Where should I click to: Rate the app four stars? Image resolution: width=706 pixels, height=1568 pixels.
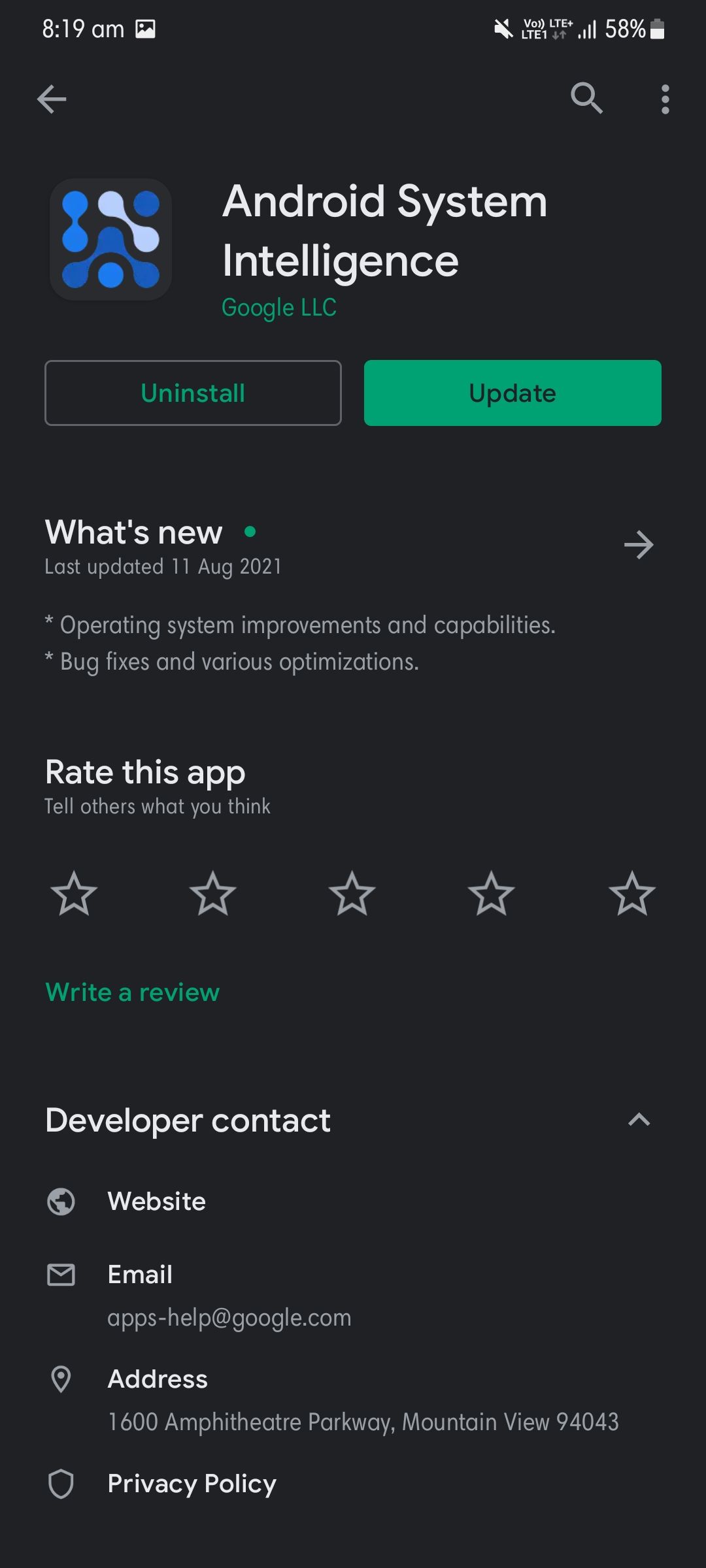(491, 893)
